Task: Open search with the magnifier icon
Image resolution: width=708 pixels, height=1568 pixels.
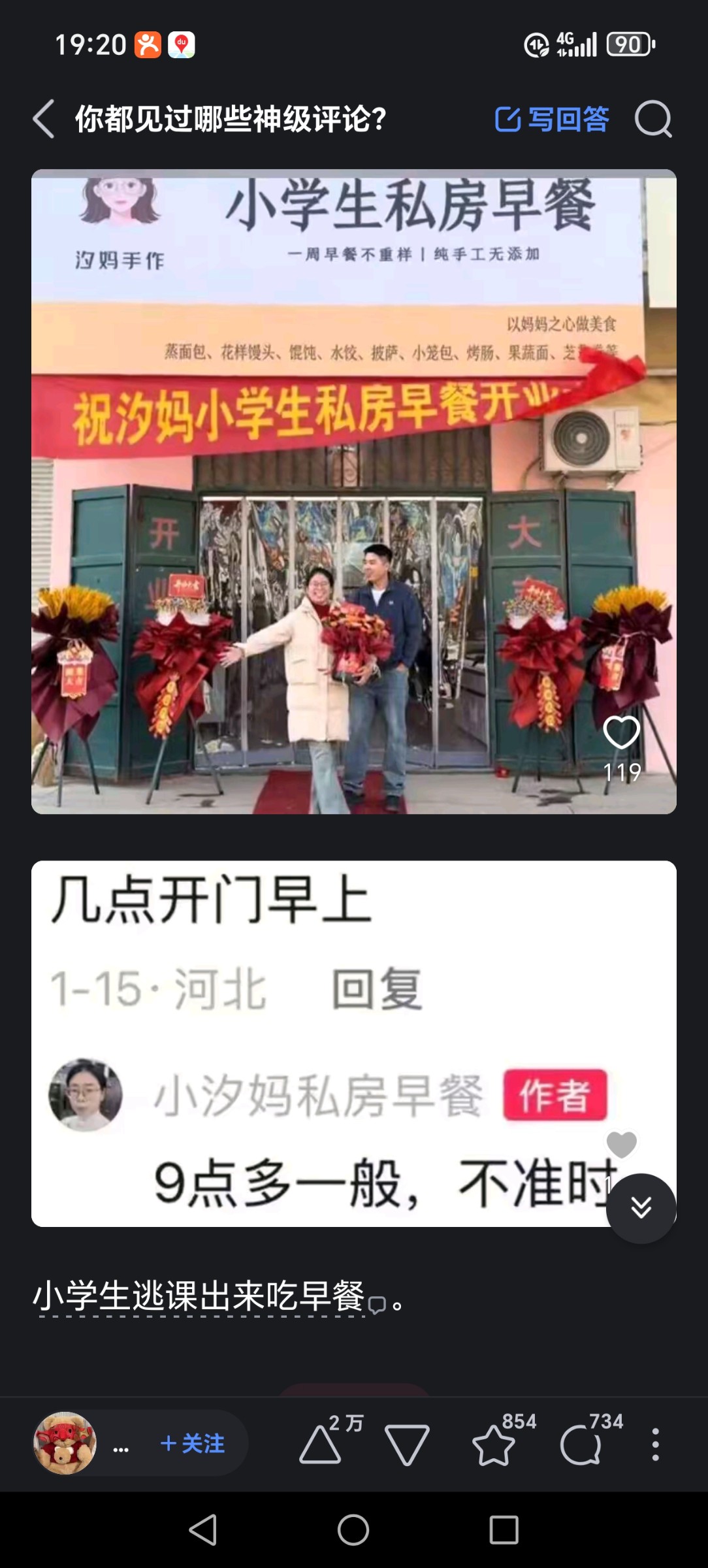Action: coord(653,119)
